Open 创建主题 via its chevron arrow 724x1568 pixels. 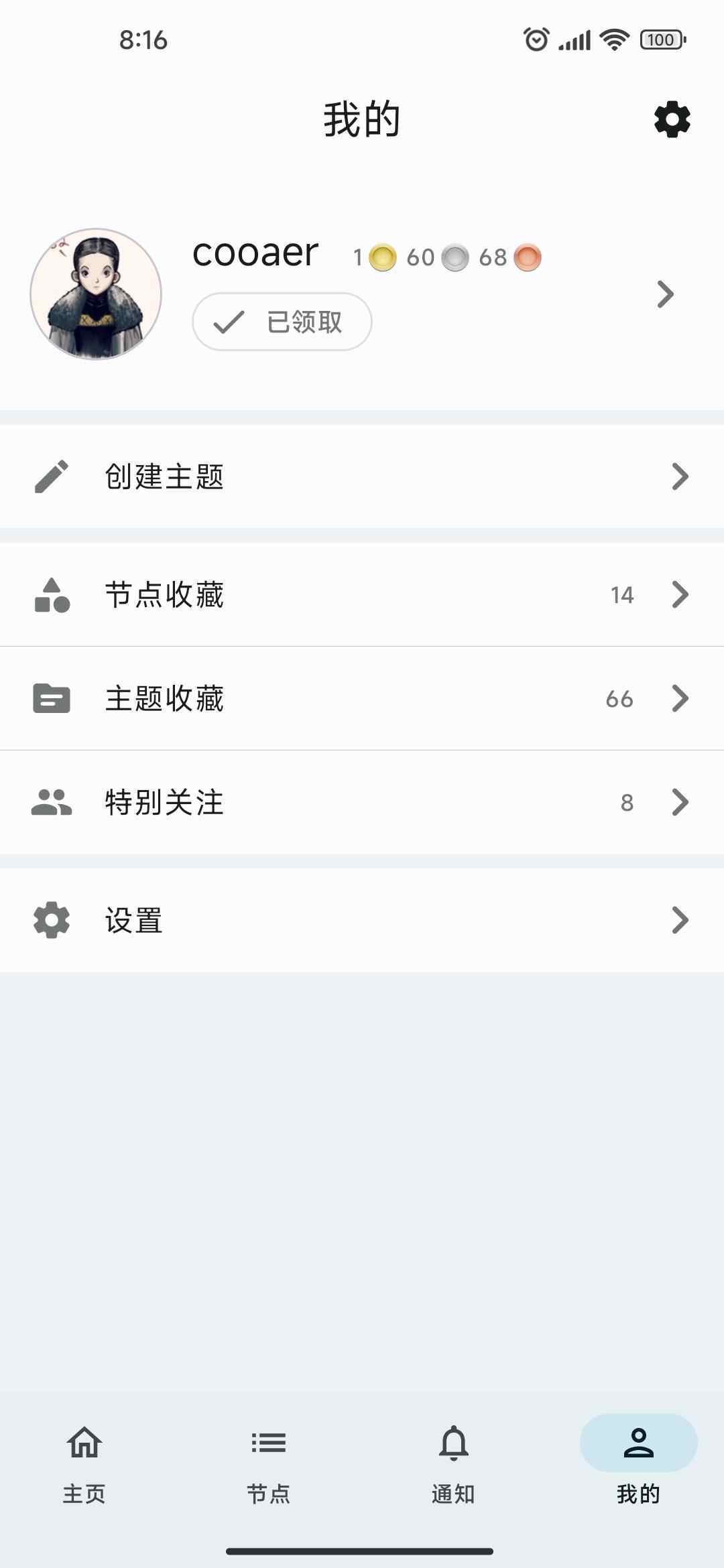click(680, 476)
